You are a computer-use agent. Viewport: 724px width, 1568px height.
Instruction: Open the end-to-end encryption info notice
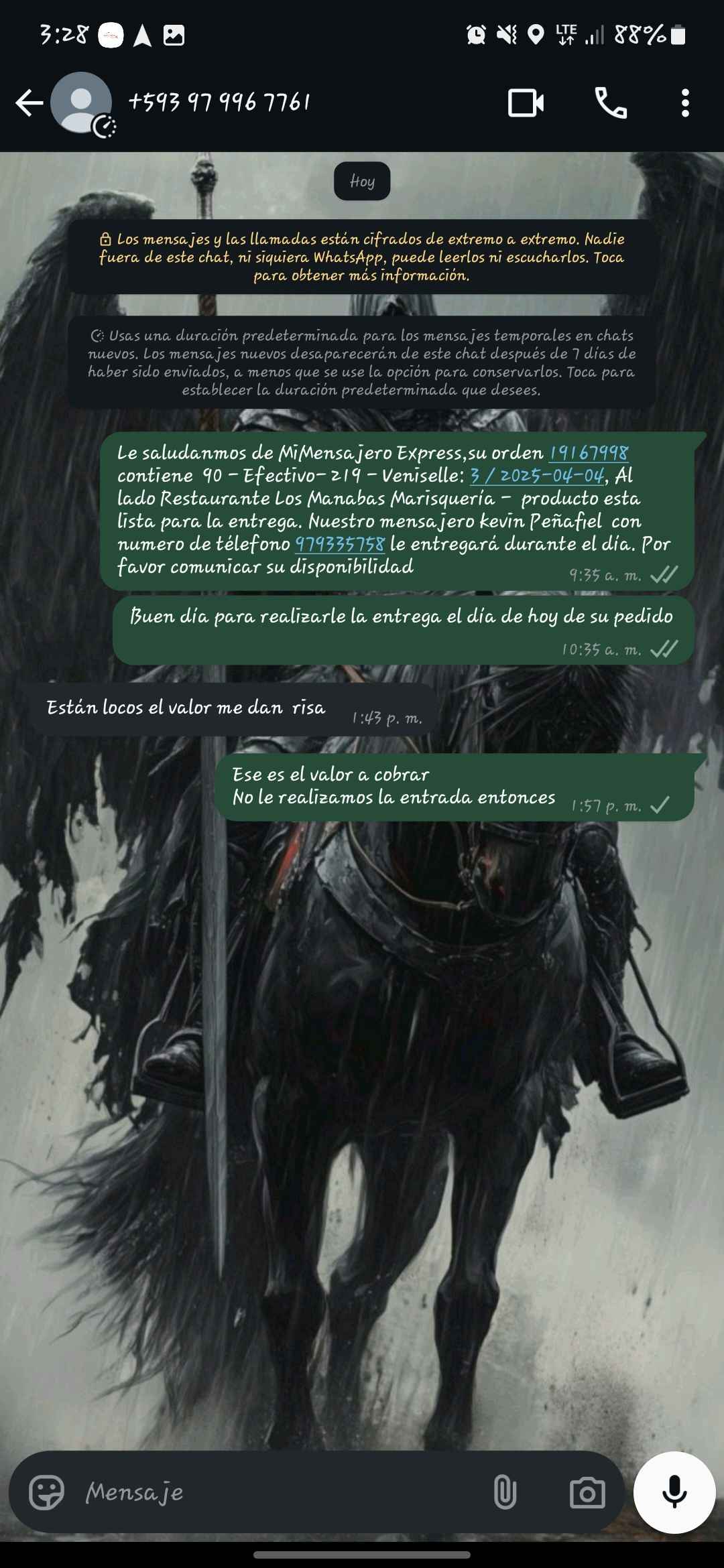click(x=361, y=257)
